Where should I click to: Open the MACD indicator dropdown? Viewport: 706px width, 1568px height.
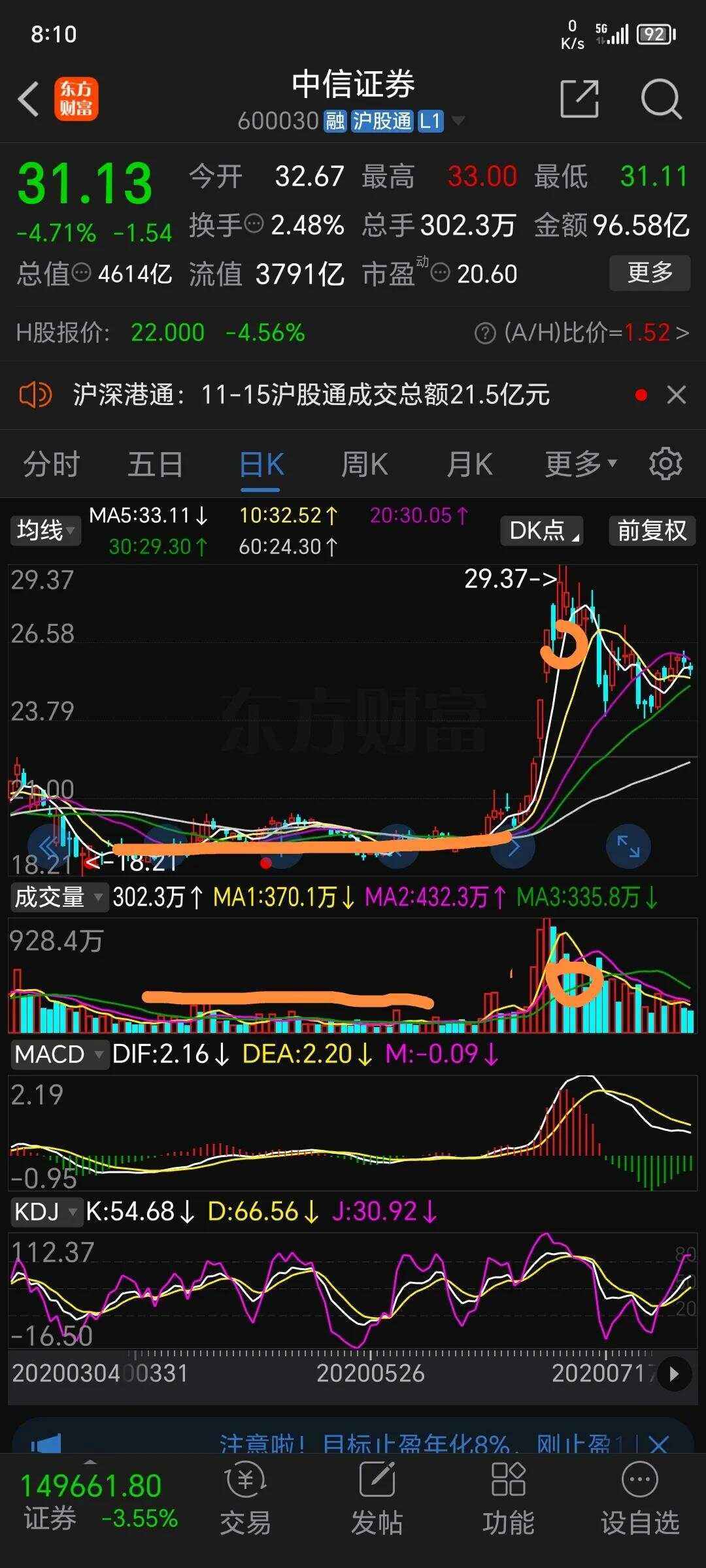point(59,1054)
